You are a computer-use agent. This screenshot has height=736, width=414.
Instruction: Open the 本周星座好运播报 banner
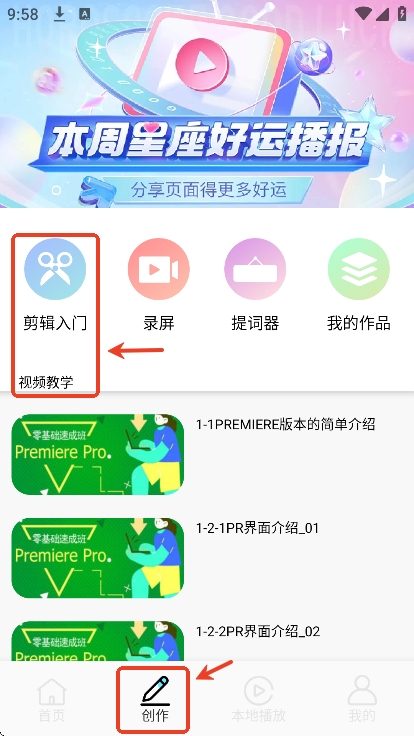207,104
